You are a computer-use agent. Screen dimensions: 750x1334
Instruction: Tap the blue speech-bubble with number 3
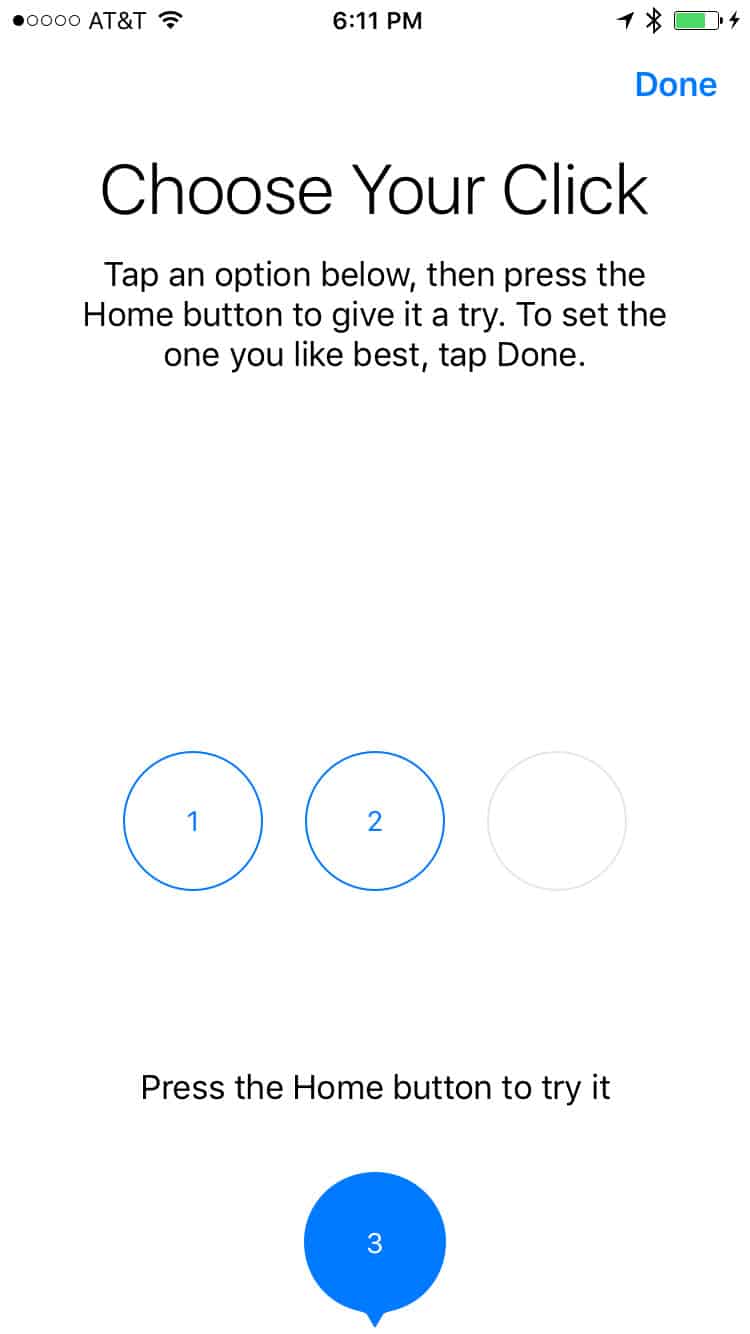pyautogui.click(x=374, y=1242)
